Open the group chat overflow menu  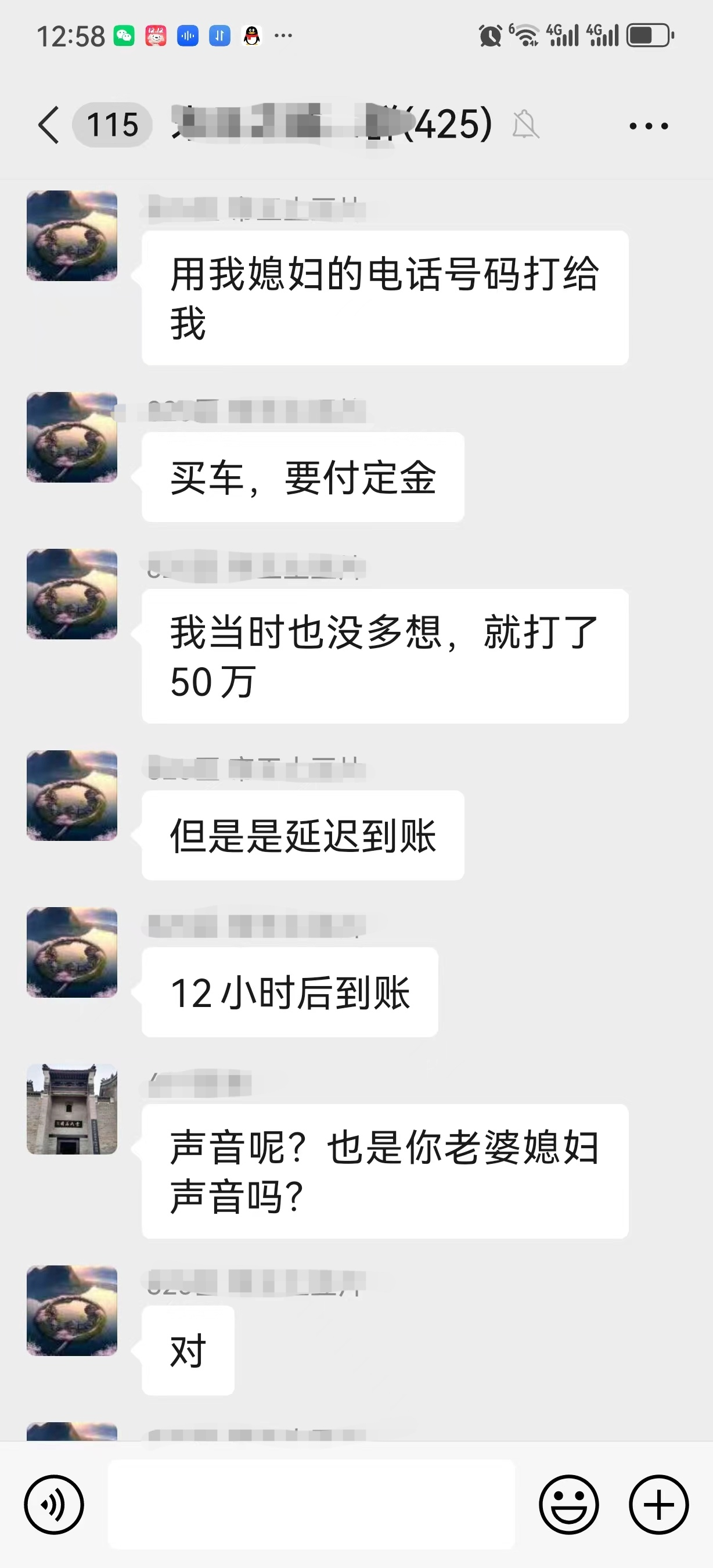[649, 126]
